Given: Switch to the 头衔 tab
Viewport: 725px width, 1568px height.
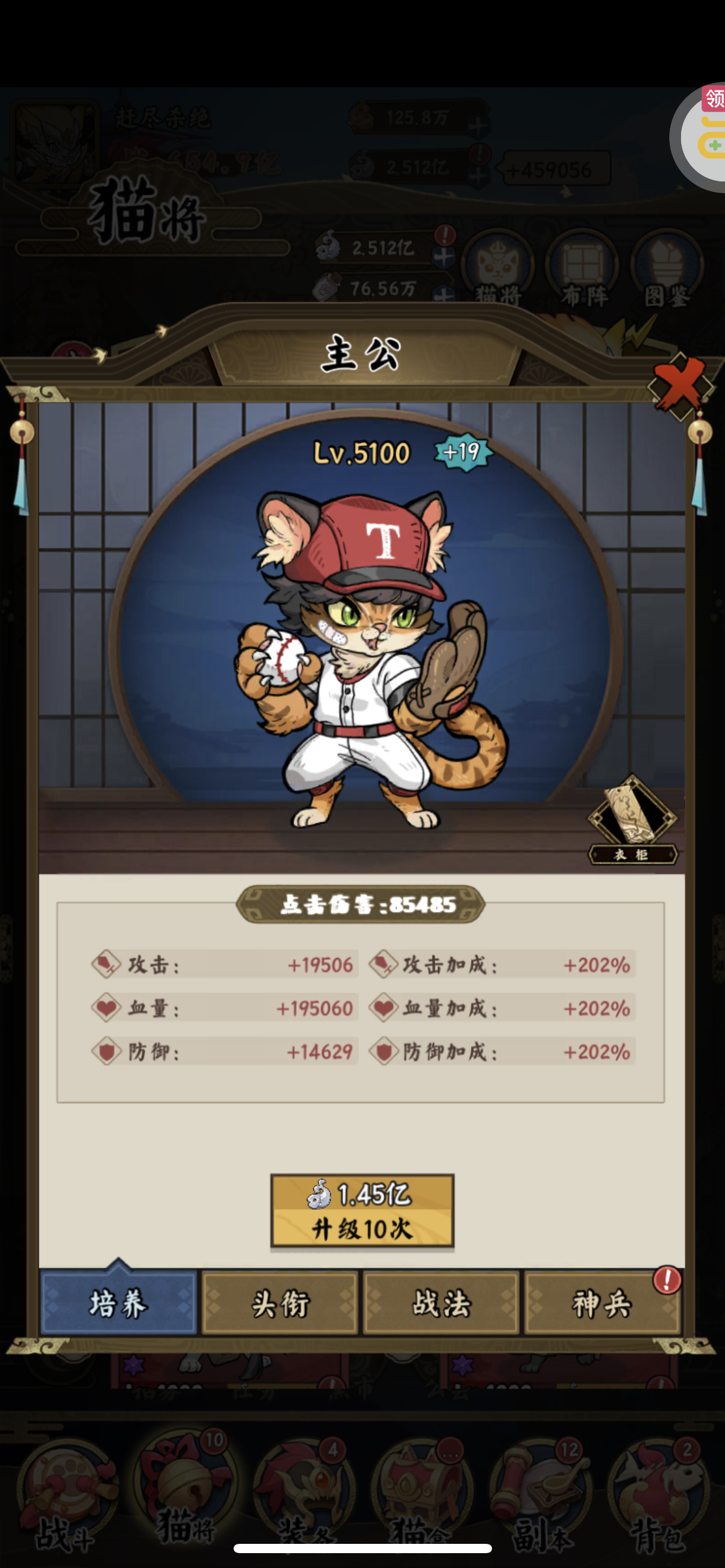Looking at the screenshot, I should click(280, 1303).
